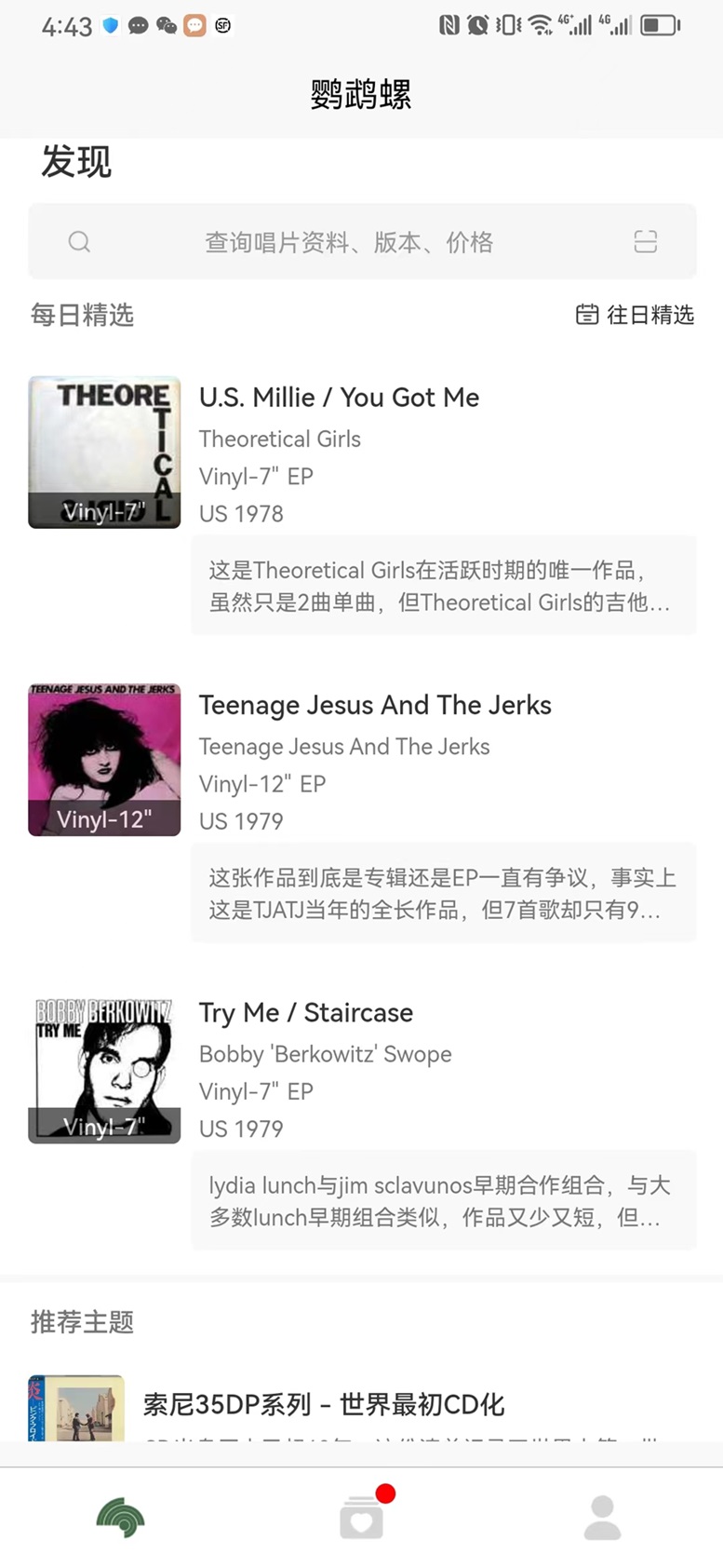Go to the profile tab
The height and width of the screenshot is (1568, 723).
tap(602, 1517)
